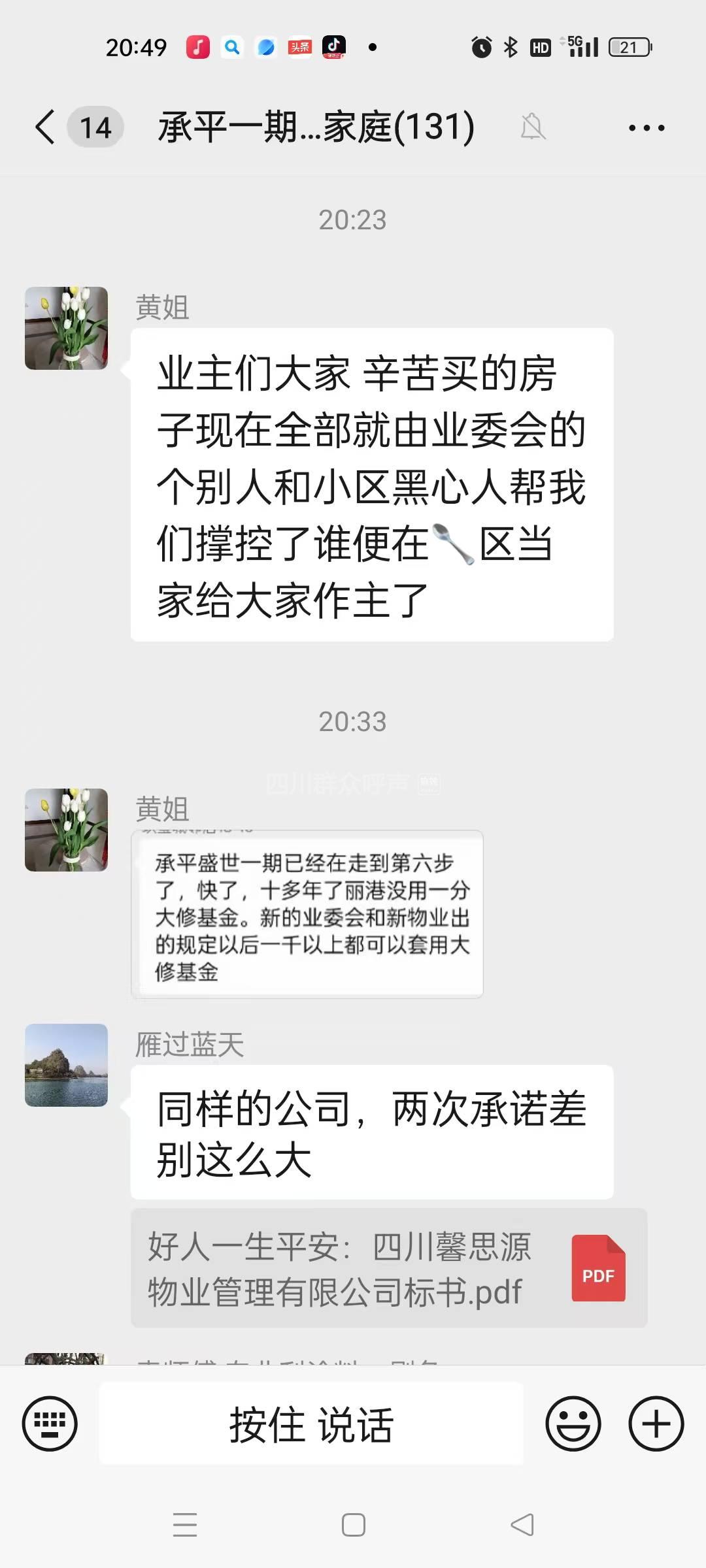
Task: Switch to keyboard text input
Action: pos(50,1424)
